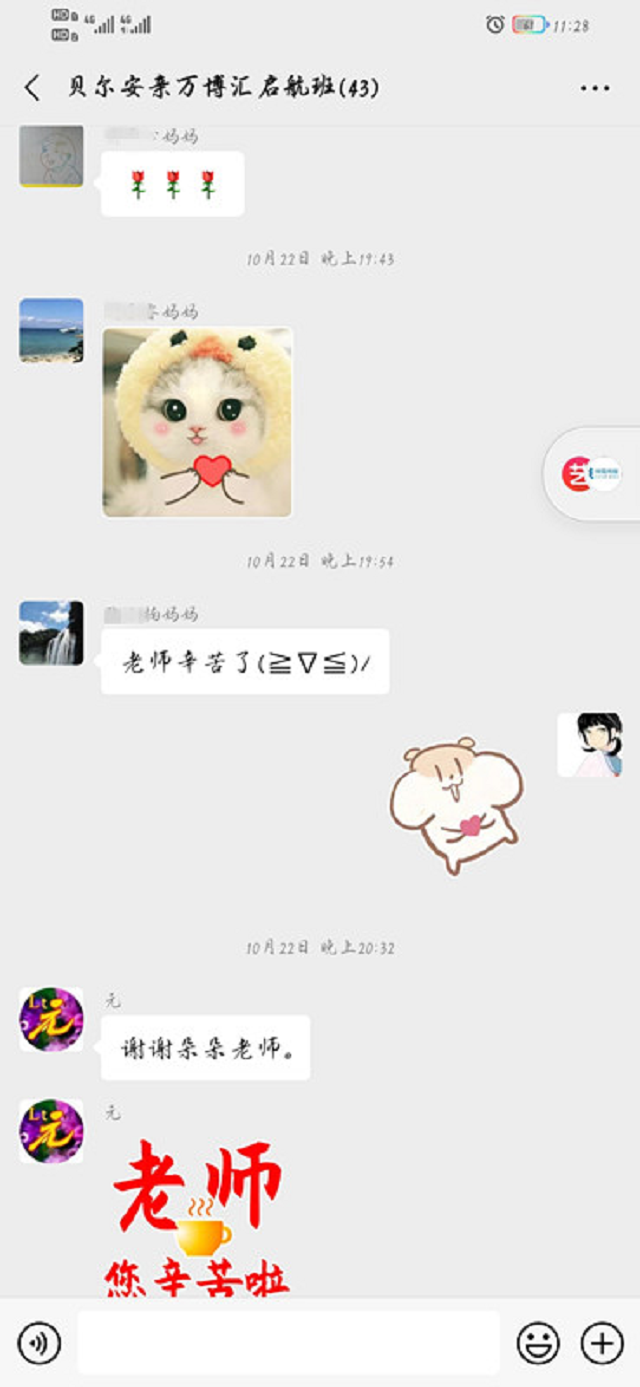Open the three-dot chat options menu
640x1387 pixels.
pyautogui.click(x=594, y=89)
